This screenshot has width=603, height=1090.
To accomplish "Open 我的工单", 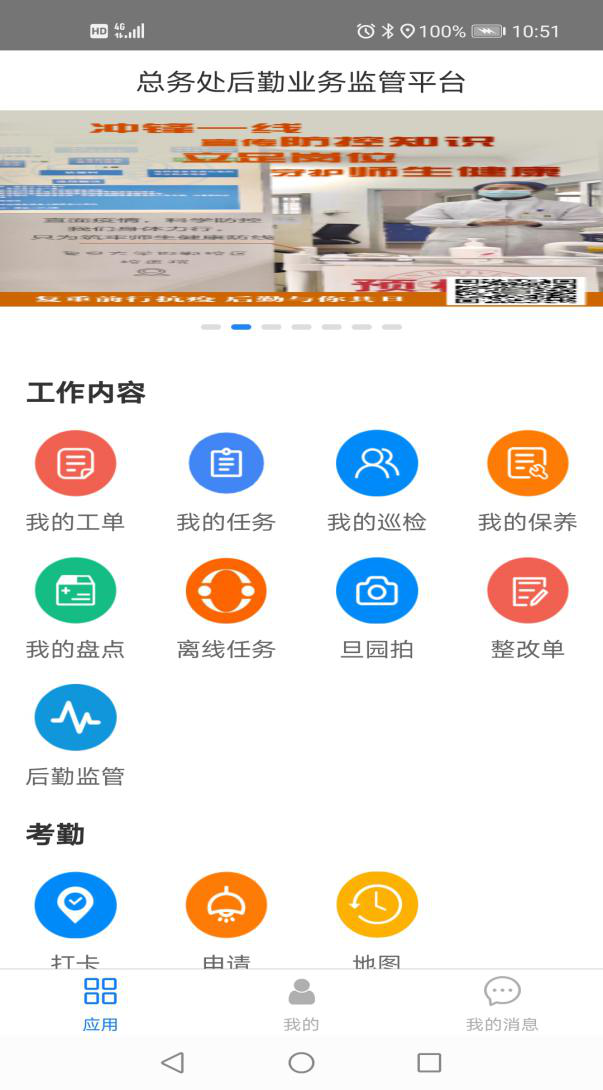I will point(75,464).
